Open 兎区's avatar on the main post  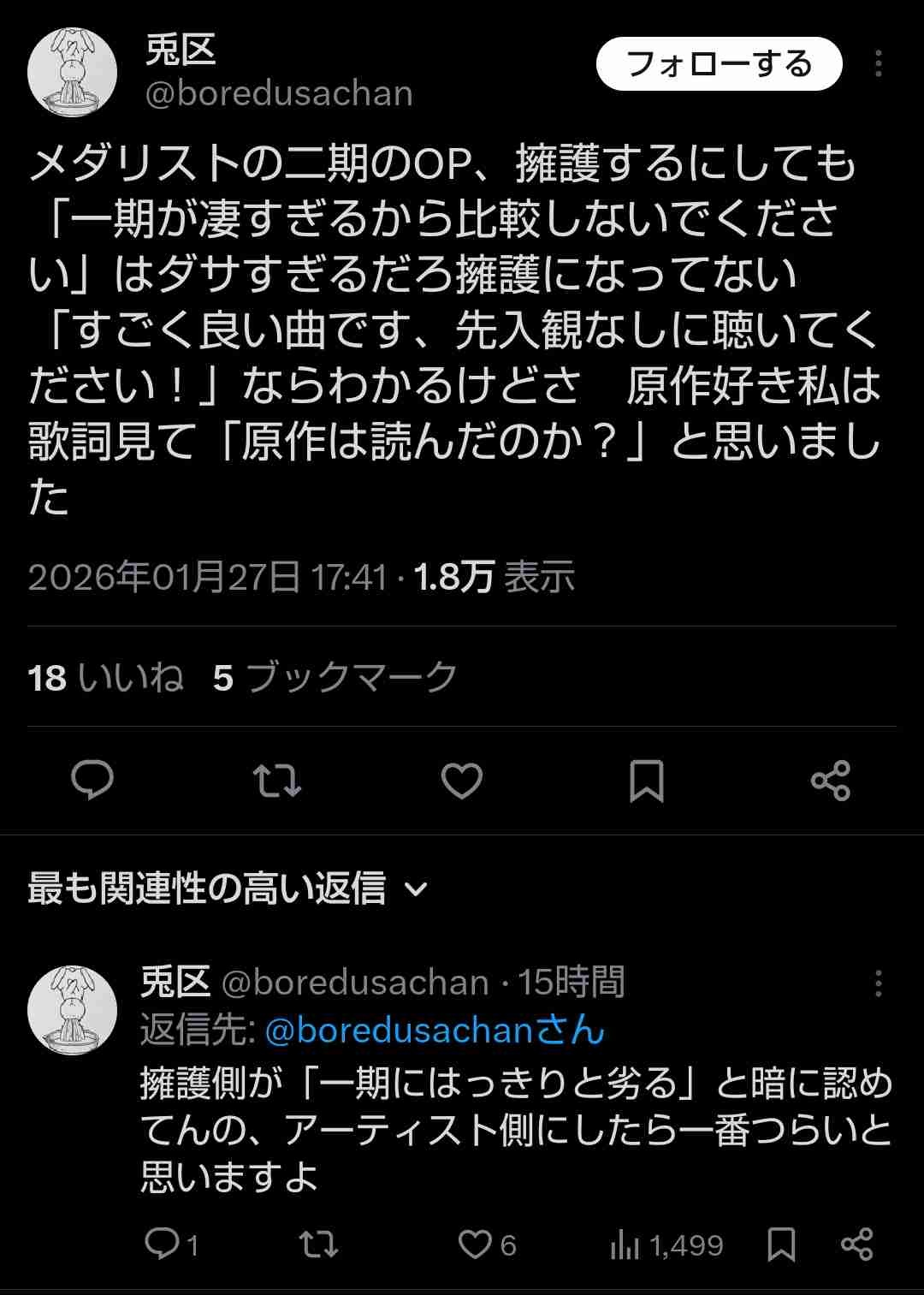73,72
